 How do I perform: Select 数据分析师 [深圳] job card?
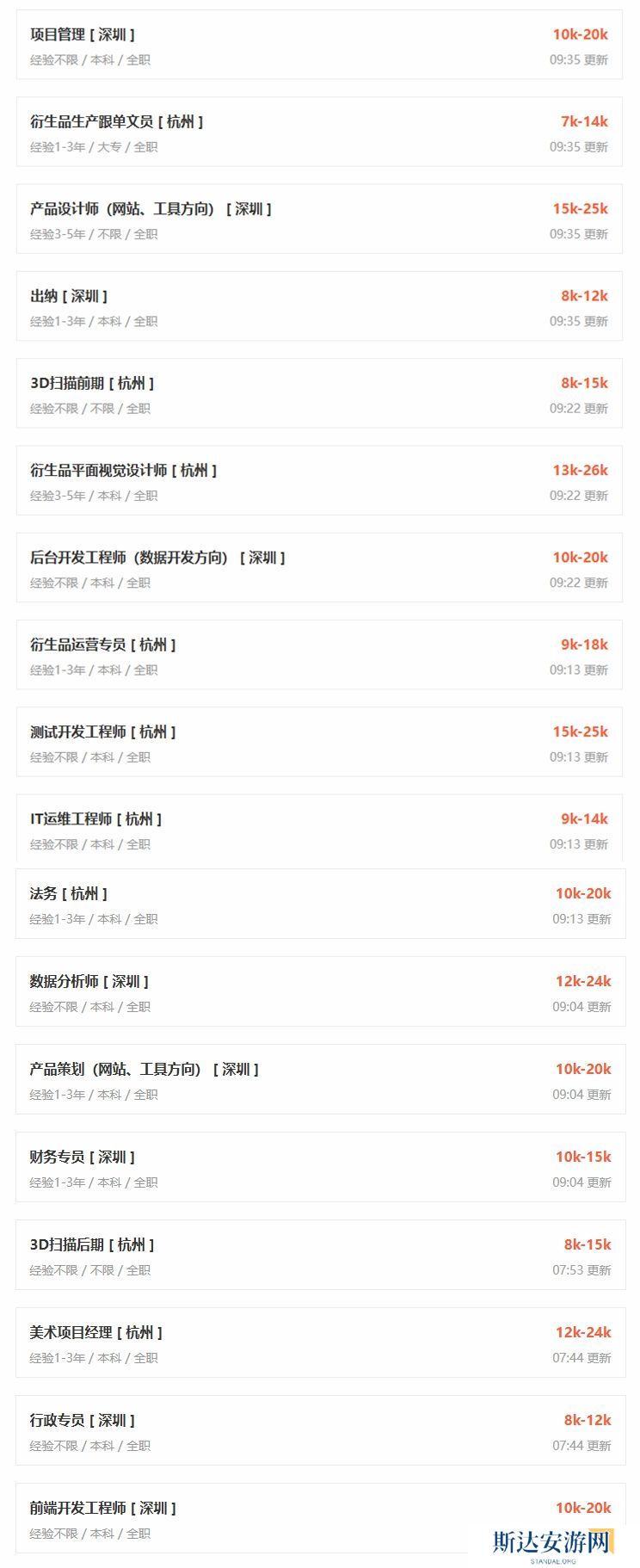point(89,982)
